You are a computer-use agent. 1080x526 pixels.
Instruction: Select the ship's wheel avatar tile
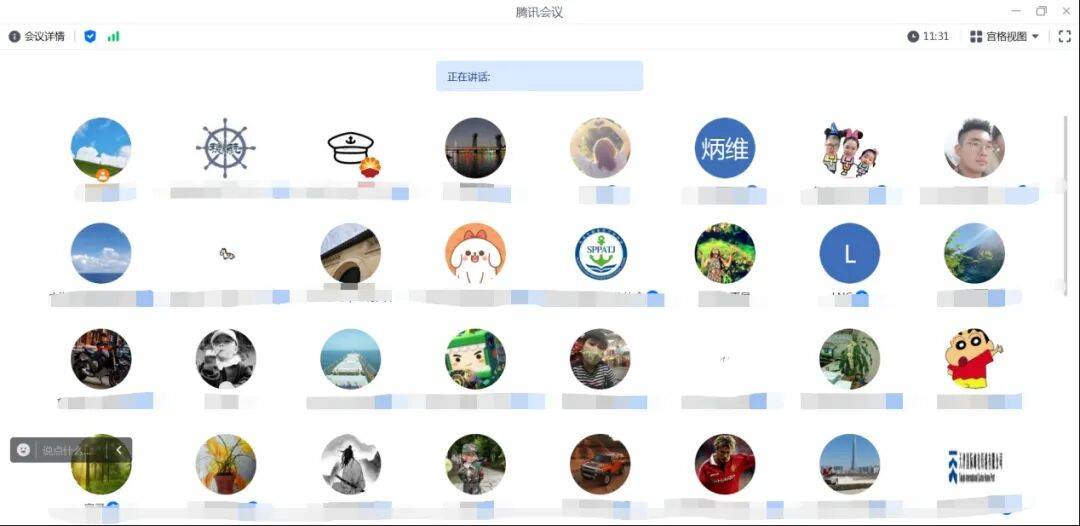(x=225, y=148)
